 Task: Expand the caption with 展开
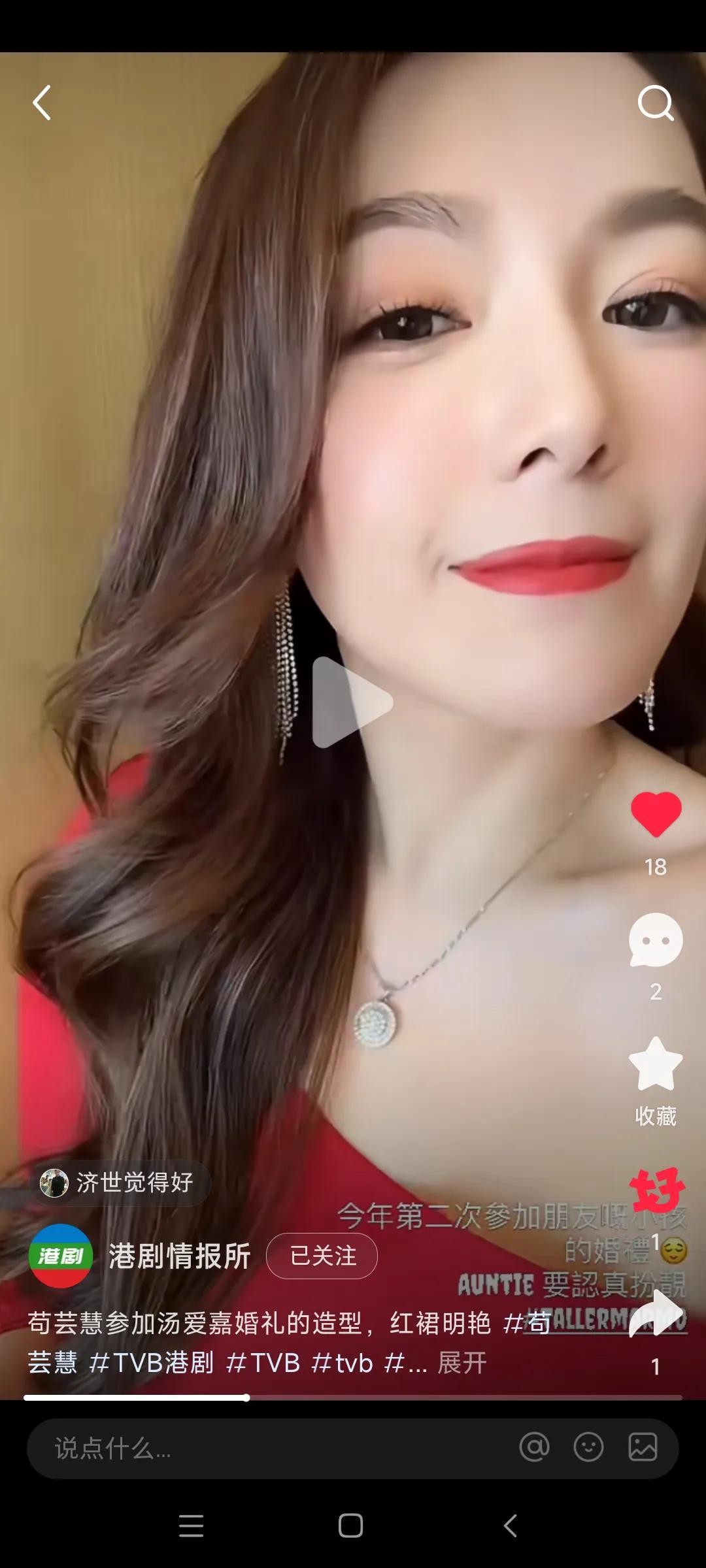(462, 1363)
